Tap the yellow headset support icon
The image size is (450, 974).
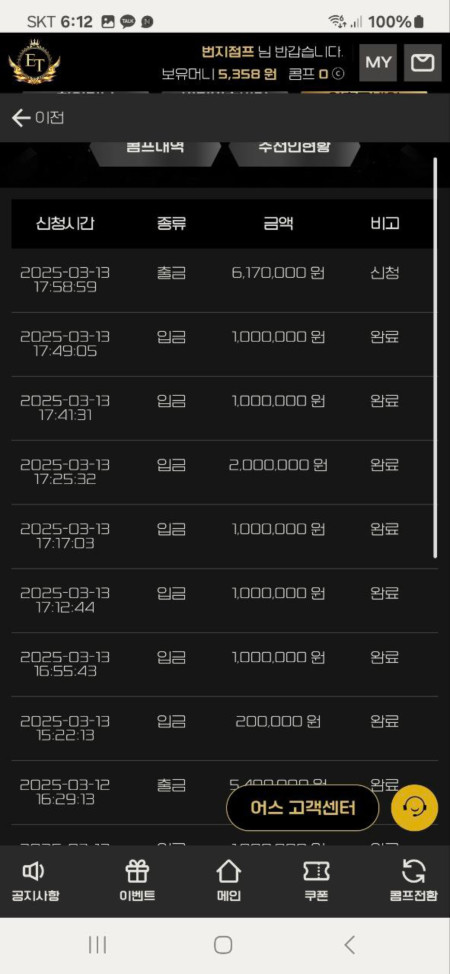(414, 808)
